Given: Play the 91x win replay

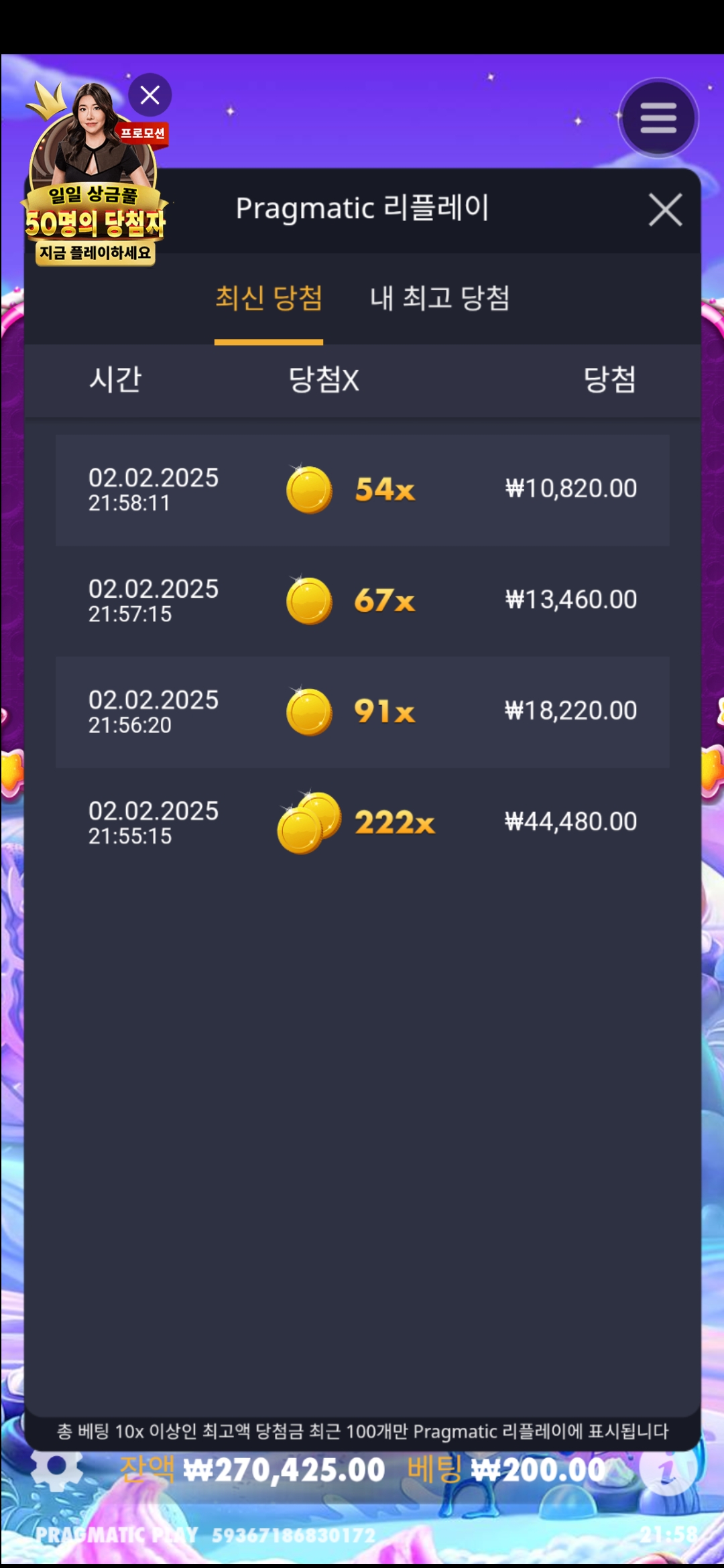Looking at the screenshot, I should pos(362,712).
